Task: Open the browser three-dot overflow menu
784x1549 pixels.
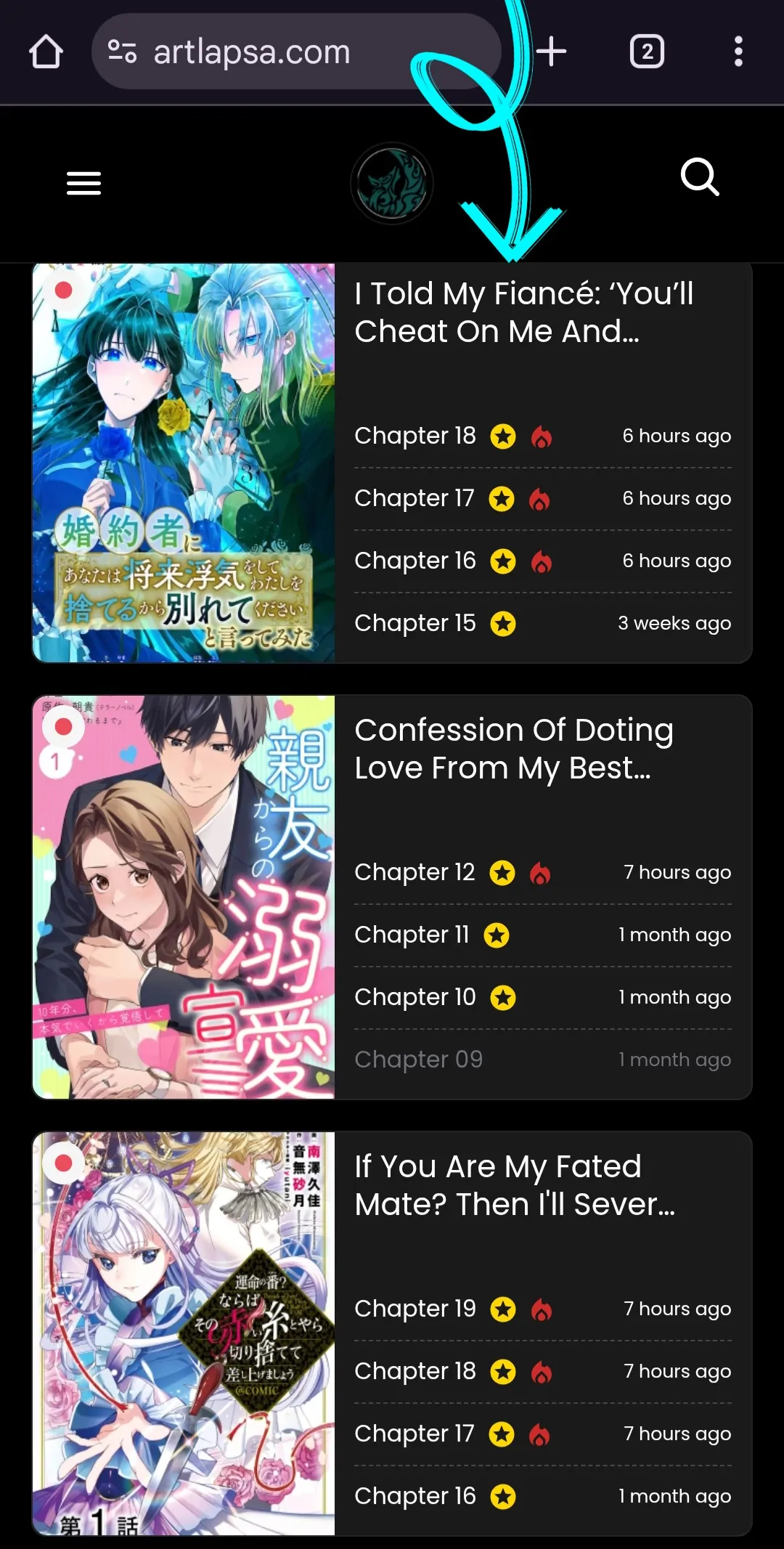Action: (x=738, y=51)
